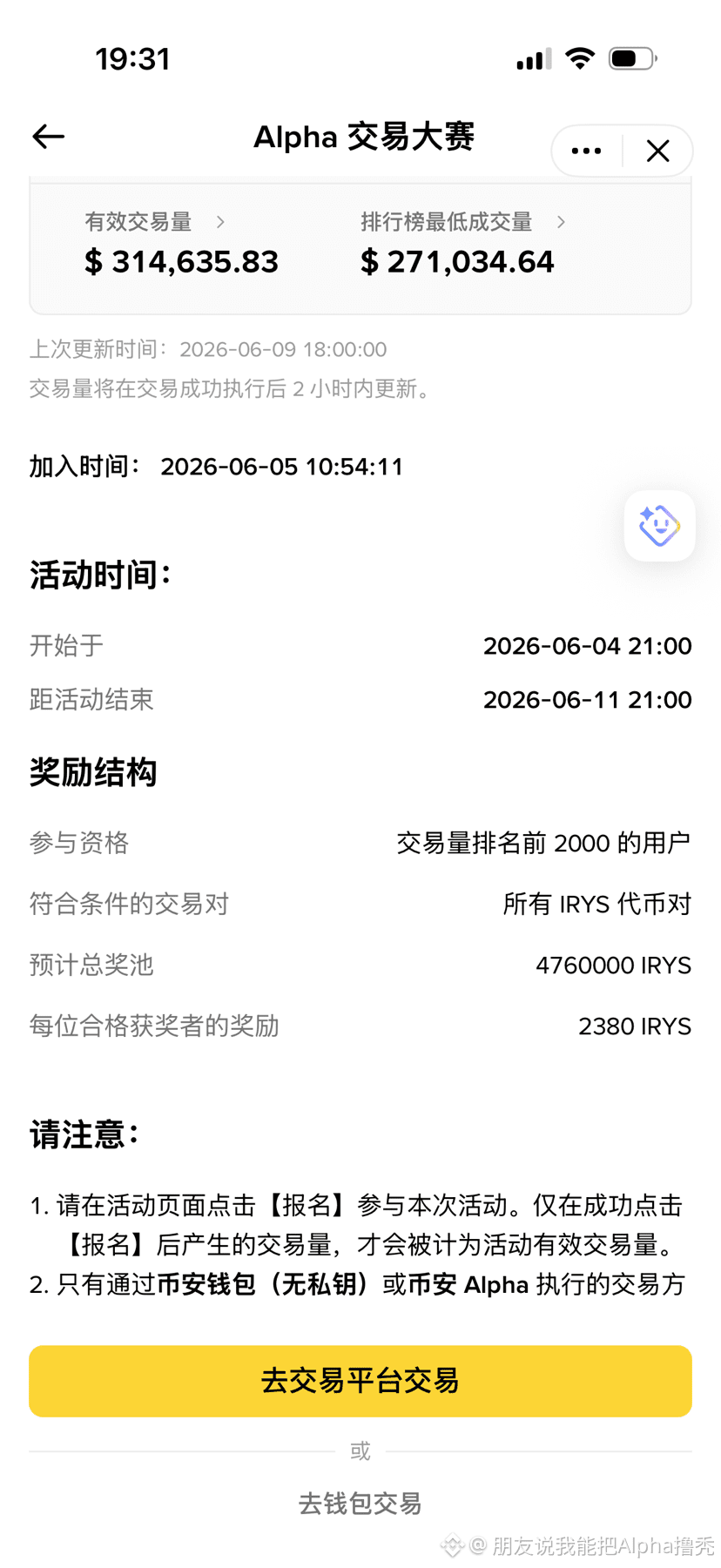This screenshot has height=1568, width=721.
Task: Open 排行榜最低成交量 details chevron
Action: tap(561, 223)
